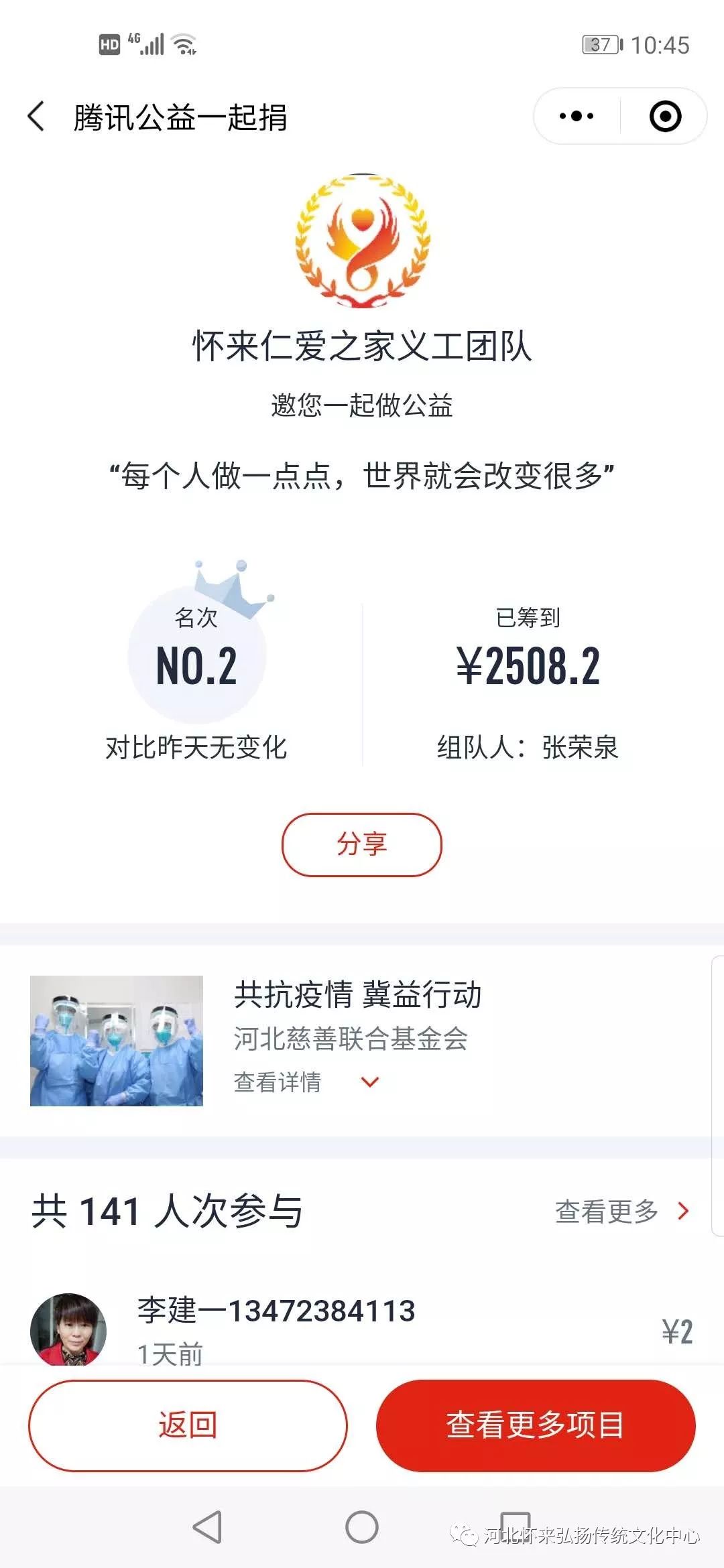Tap the 分享 share button

coord(362,844)
